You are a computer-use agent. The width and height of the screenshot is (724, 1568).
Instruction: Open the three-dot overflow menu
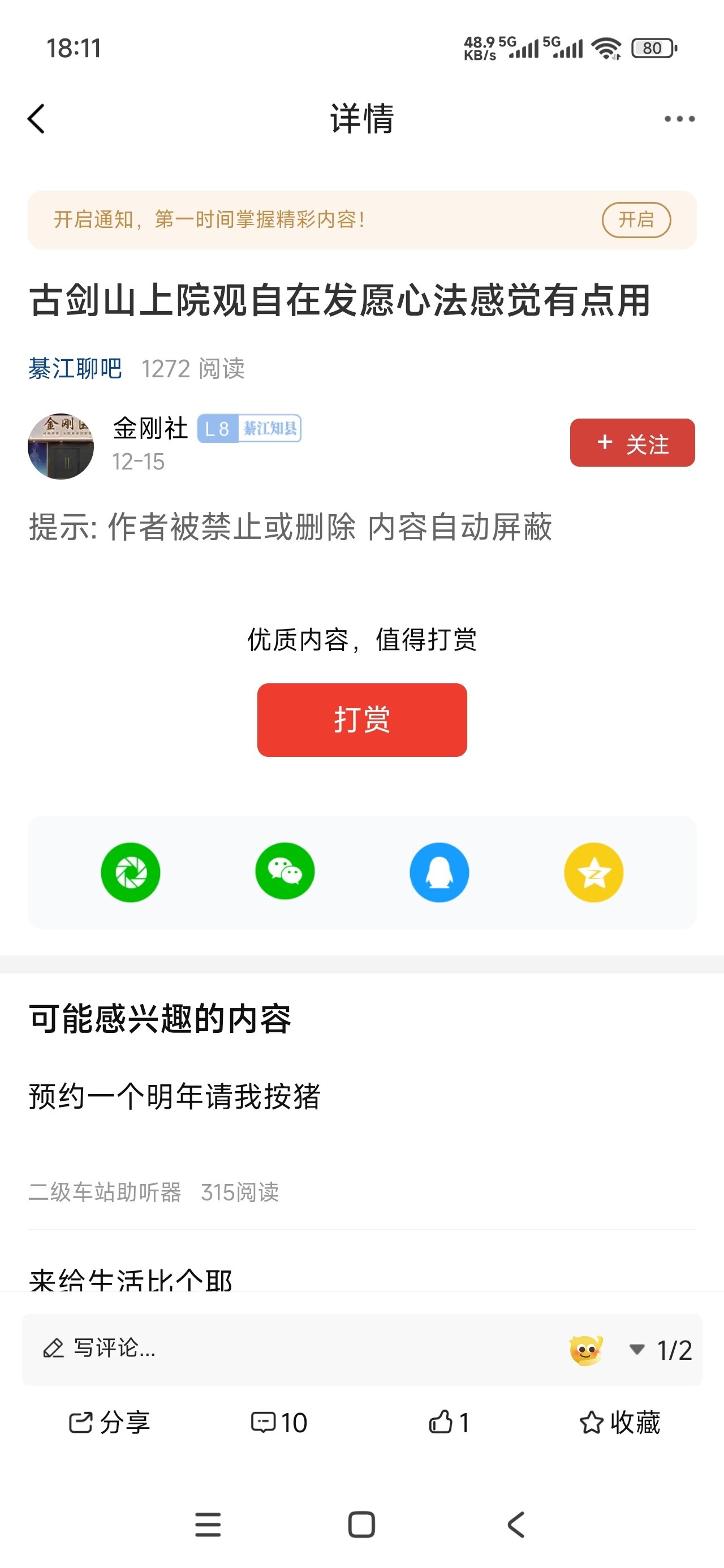(x=679, y=119)
